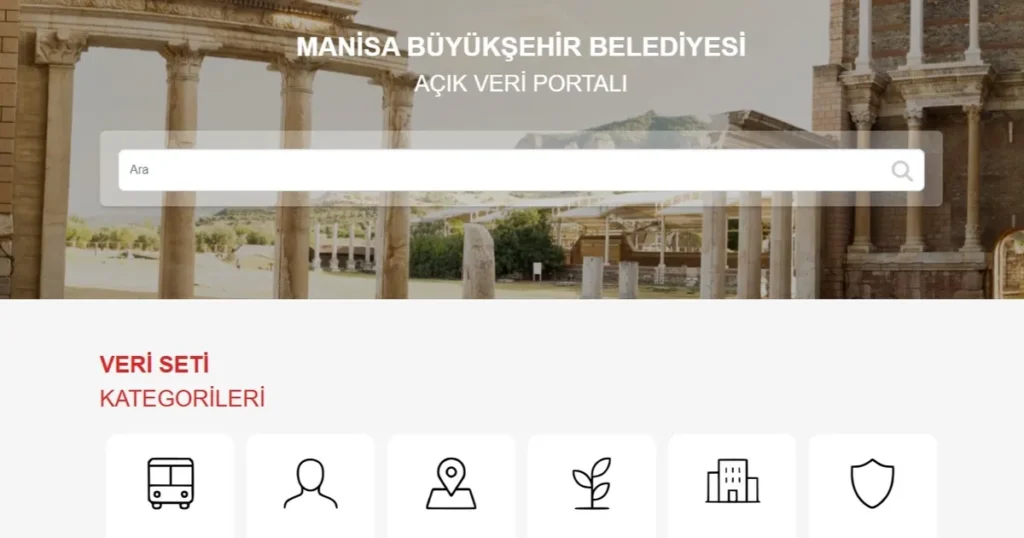
Task: Tap the Ara search field
Action: (500, 170)
